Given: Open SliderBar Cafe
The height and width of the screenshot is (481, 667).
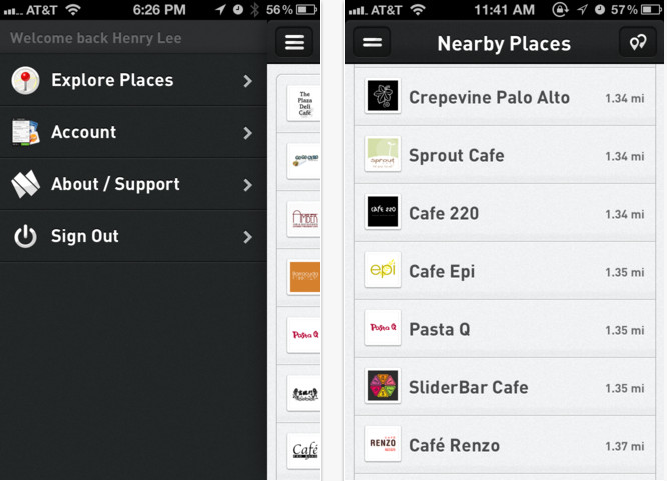Looking at the screenshot, I should 505,388.
